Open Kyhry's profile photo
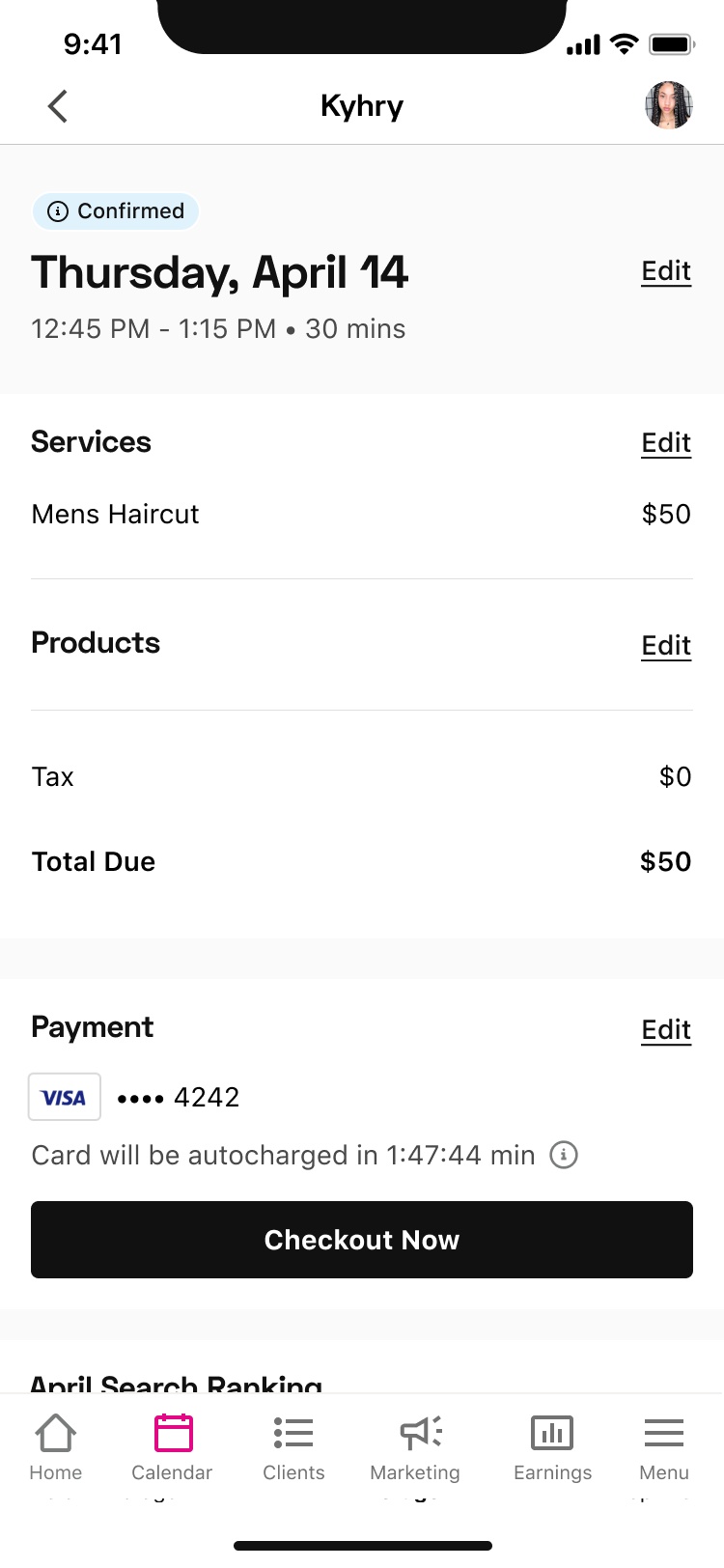Image resolution: width=724 pixels, height=1568 pixels. [x=668, y=106]
